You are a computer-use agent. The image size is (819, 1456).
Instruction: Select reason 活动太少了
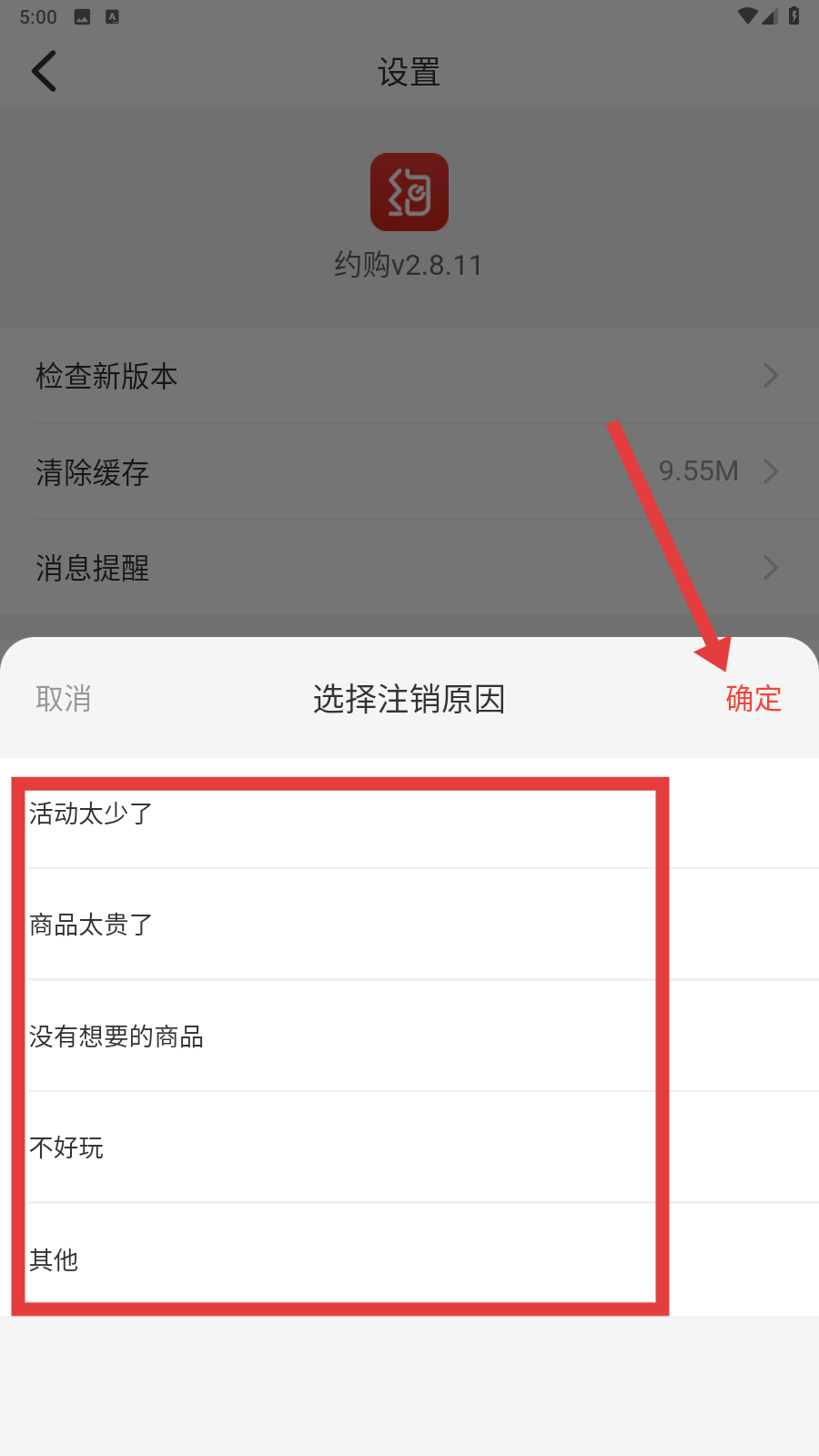coord(91,814)
